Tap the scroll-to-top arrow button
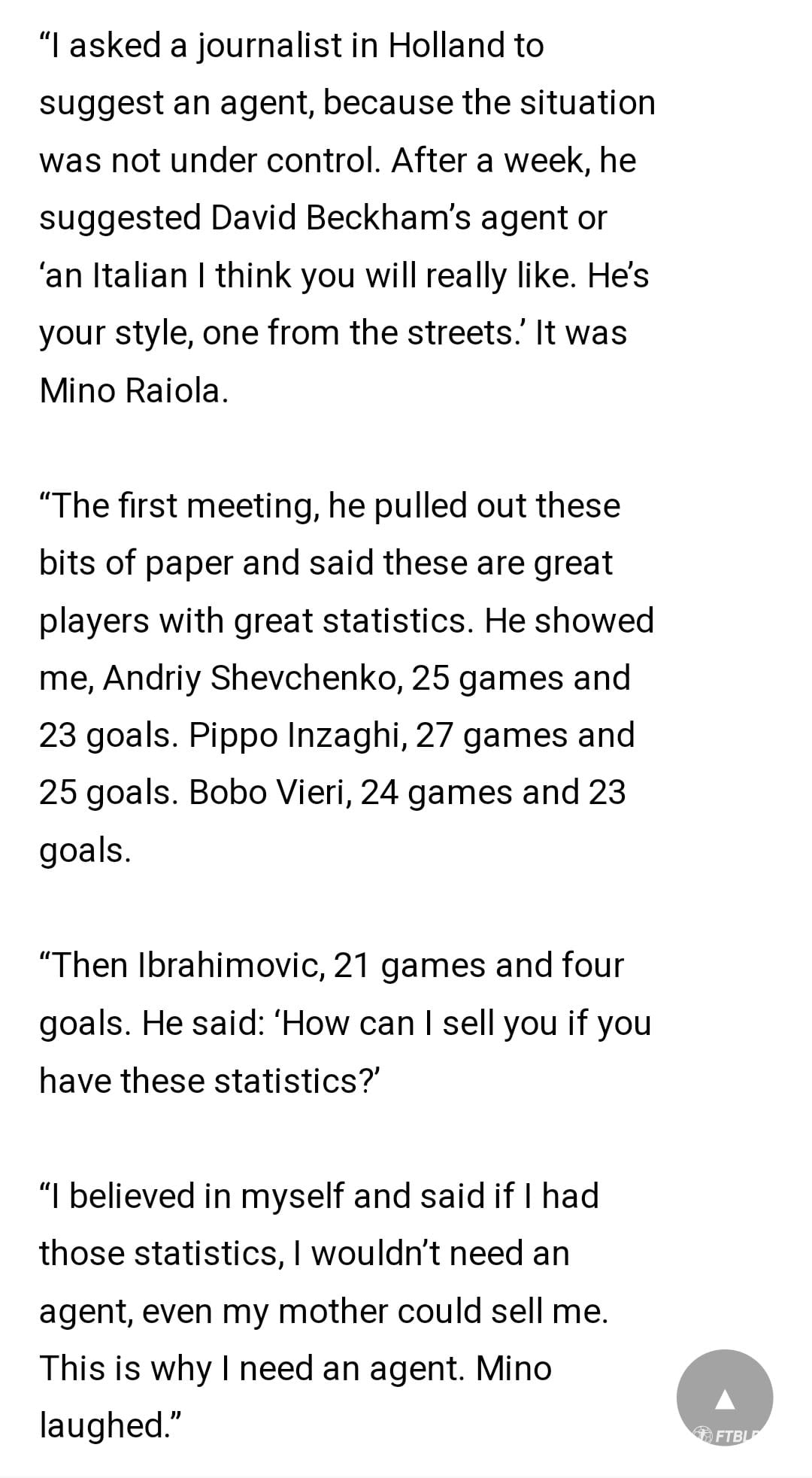Image resolution: width=812 pixels, height=1478 pixels. coord(725,1398)
